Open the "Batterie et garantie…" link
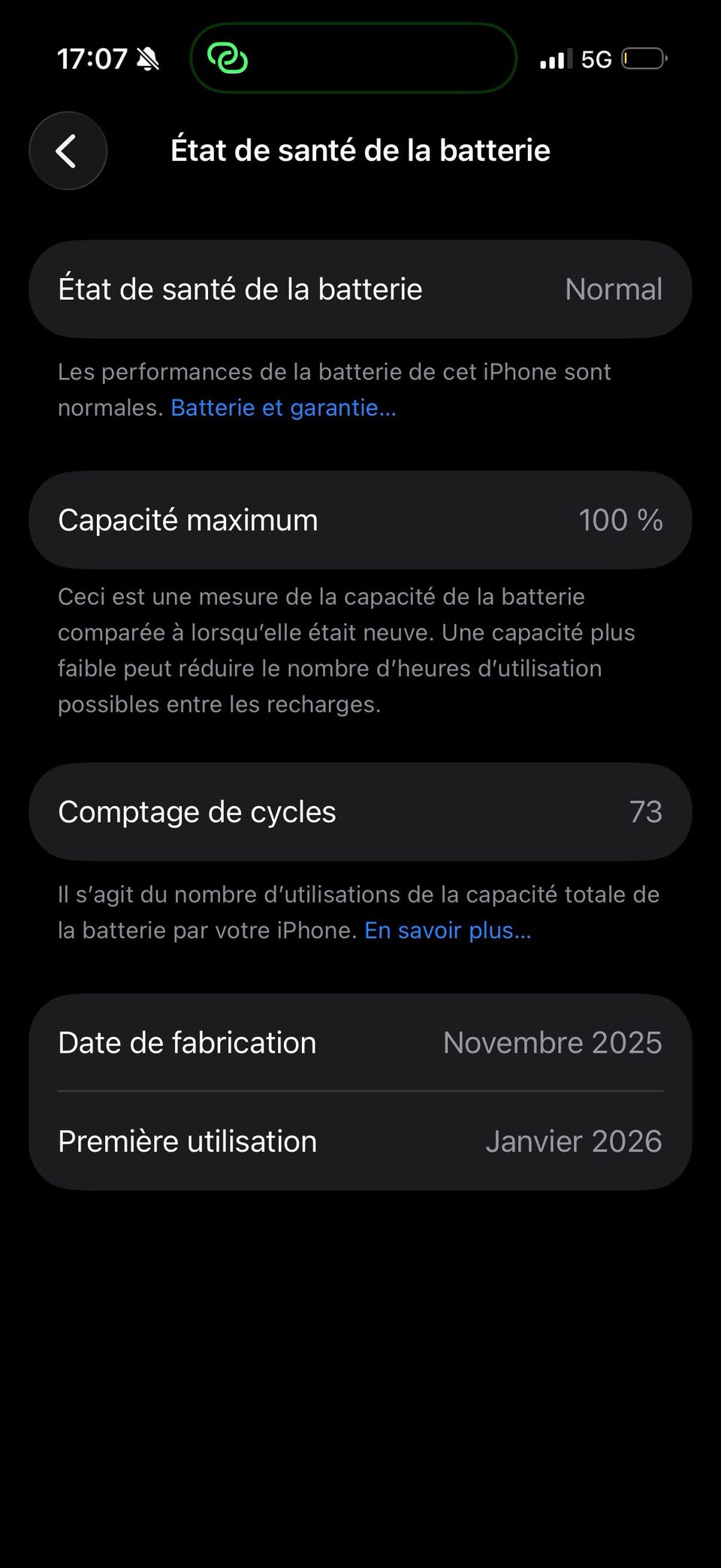 coord(283,407)
